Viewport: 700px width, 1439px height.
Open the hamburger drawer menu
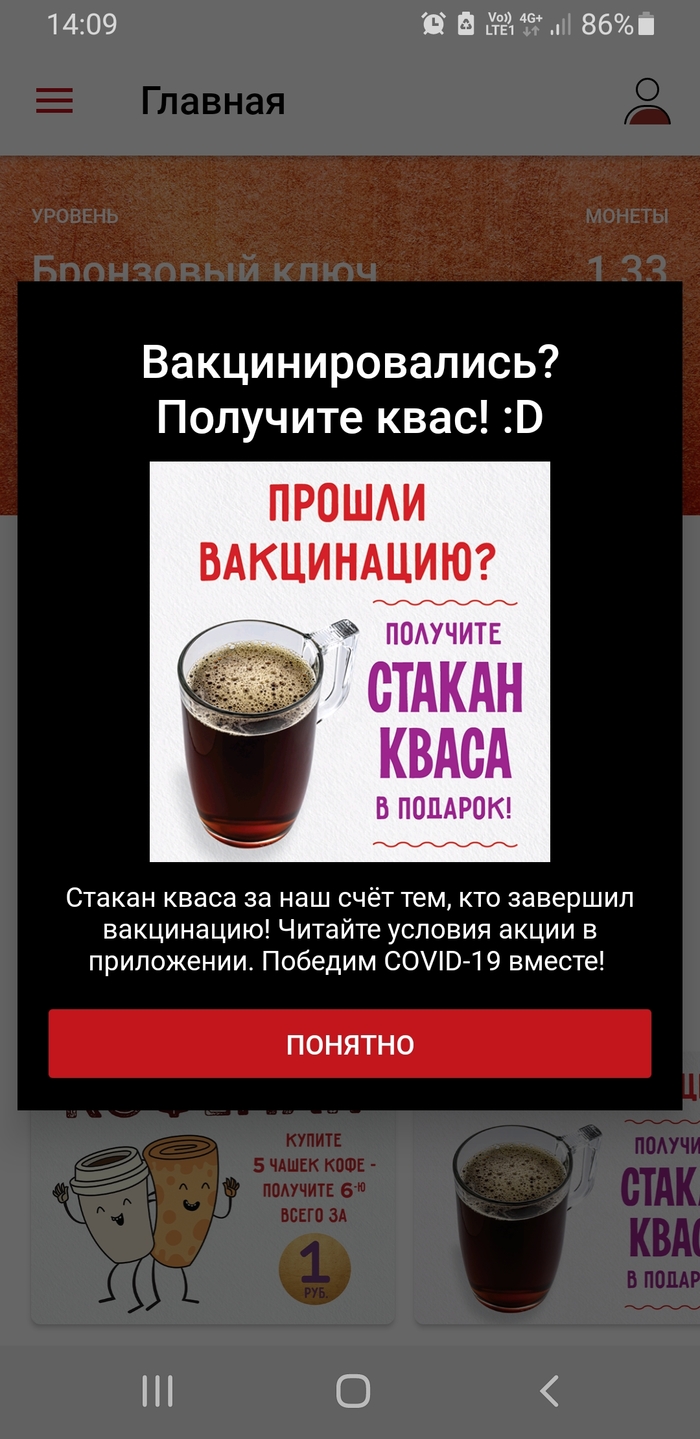55,101
